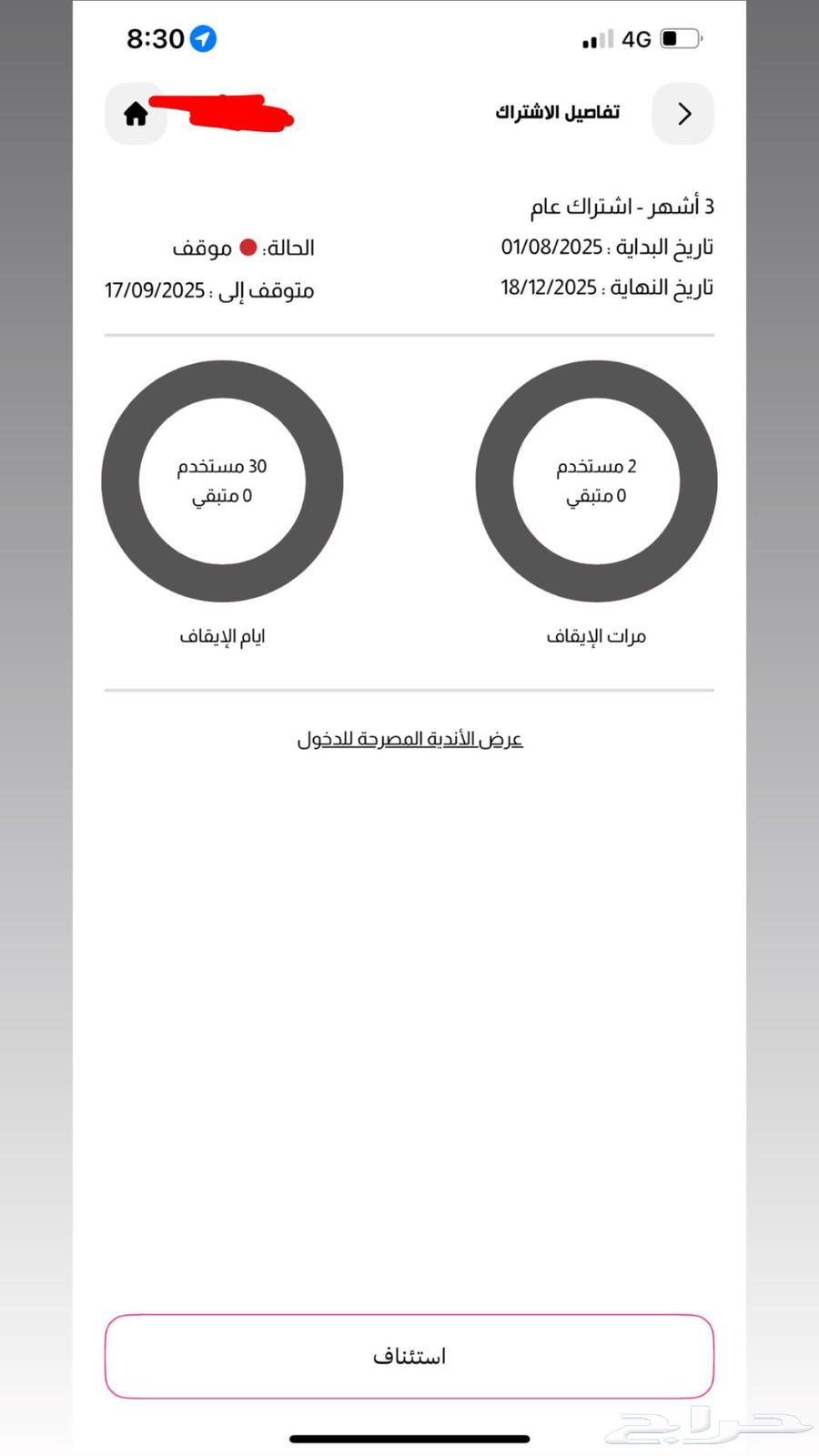The image size is (819, 1456).
Task: Open the Telegram icon in the status bar
Action: pos(204,38)
